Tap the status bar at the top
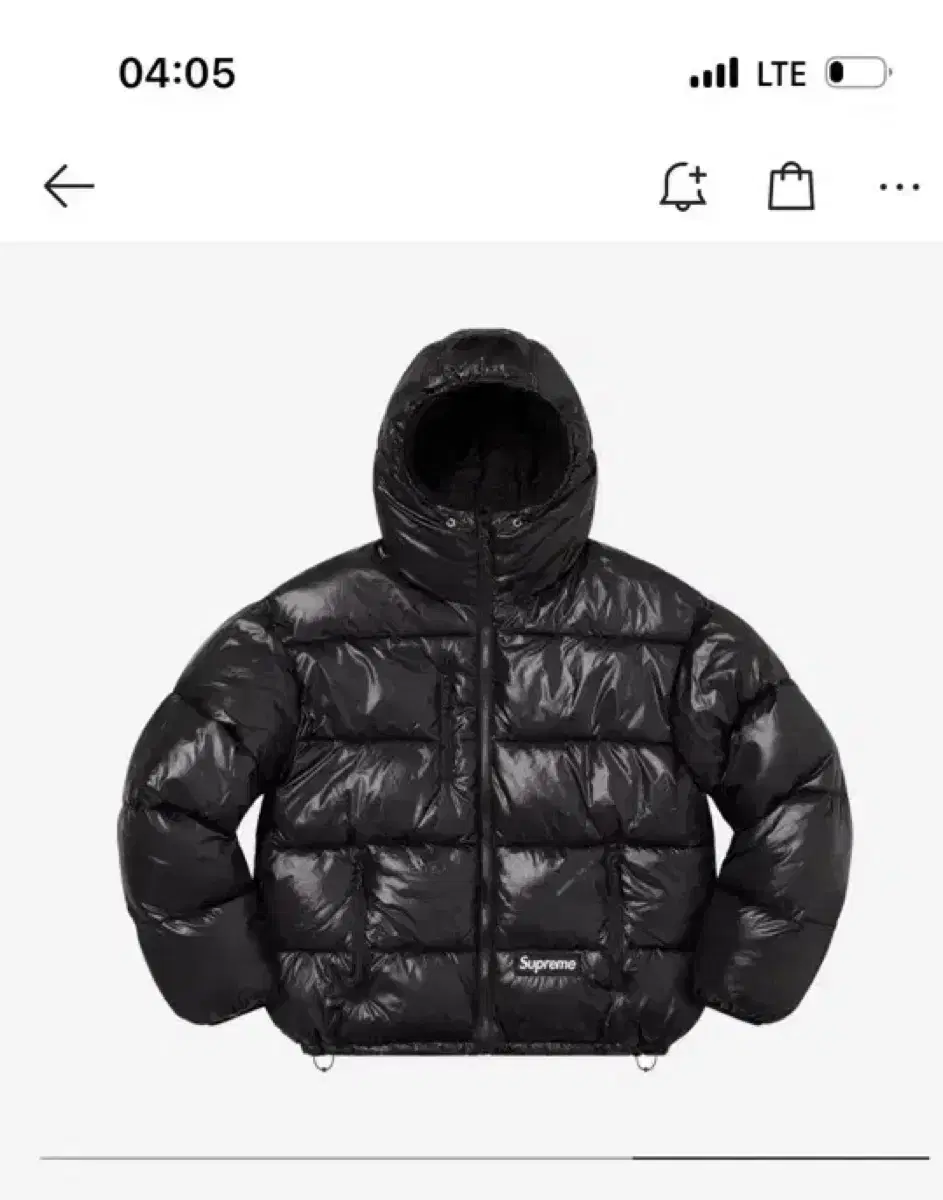943x1200 pixels. 471,70
